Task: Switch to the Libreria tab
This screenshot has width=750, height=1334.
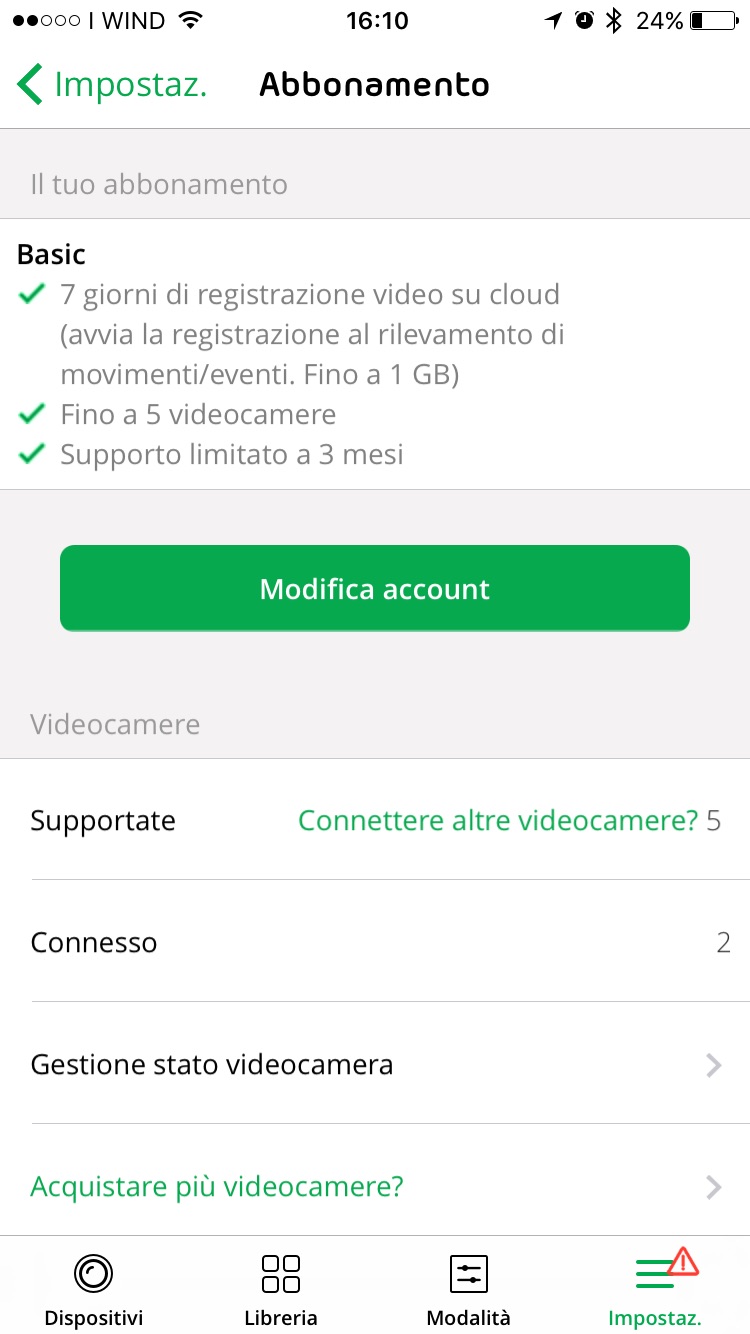Action: click(x=281, y=1290)
